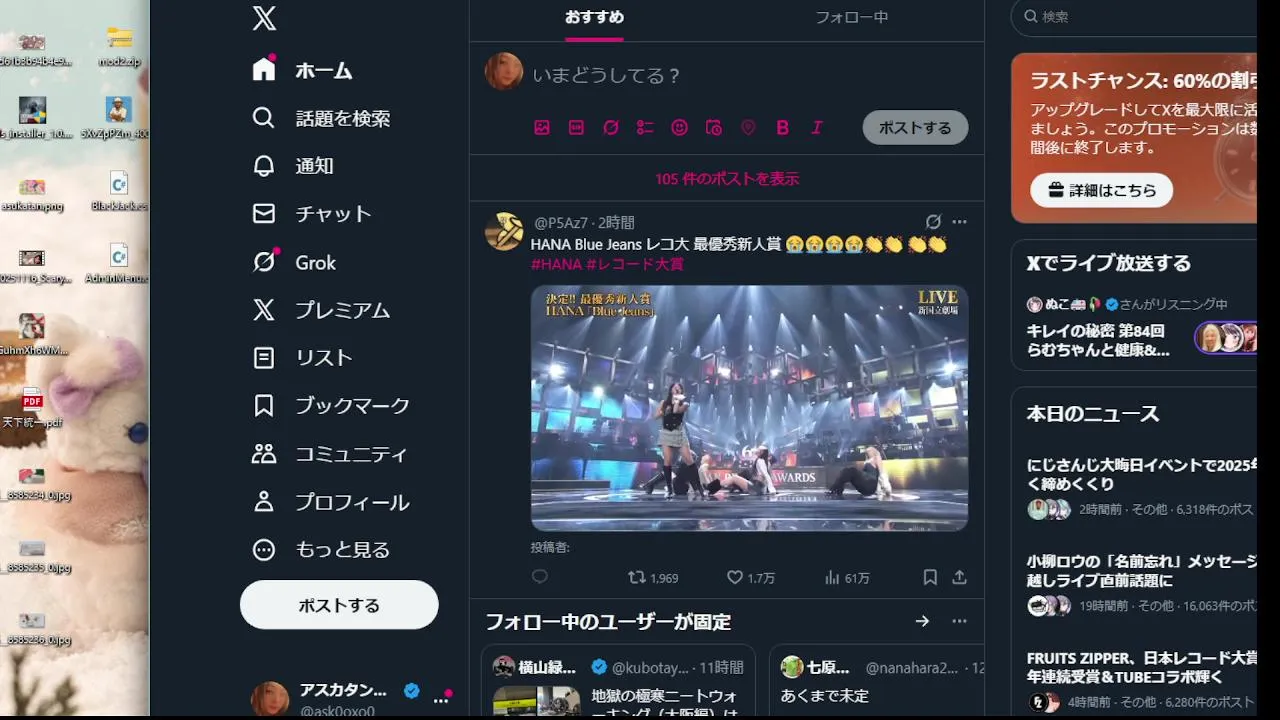This screenshot has height=720, width=1280.
Task: Tap the 詳細はこちら promotion button
Action: point(1101,190)
